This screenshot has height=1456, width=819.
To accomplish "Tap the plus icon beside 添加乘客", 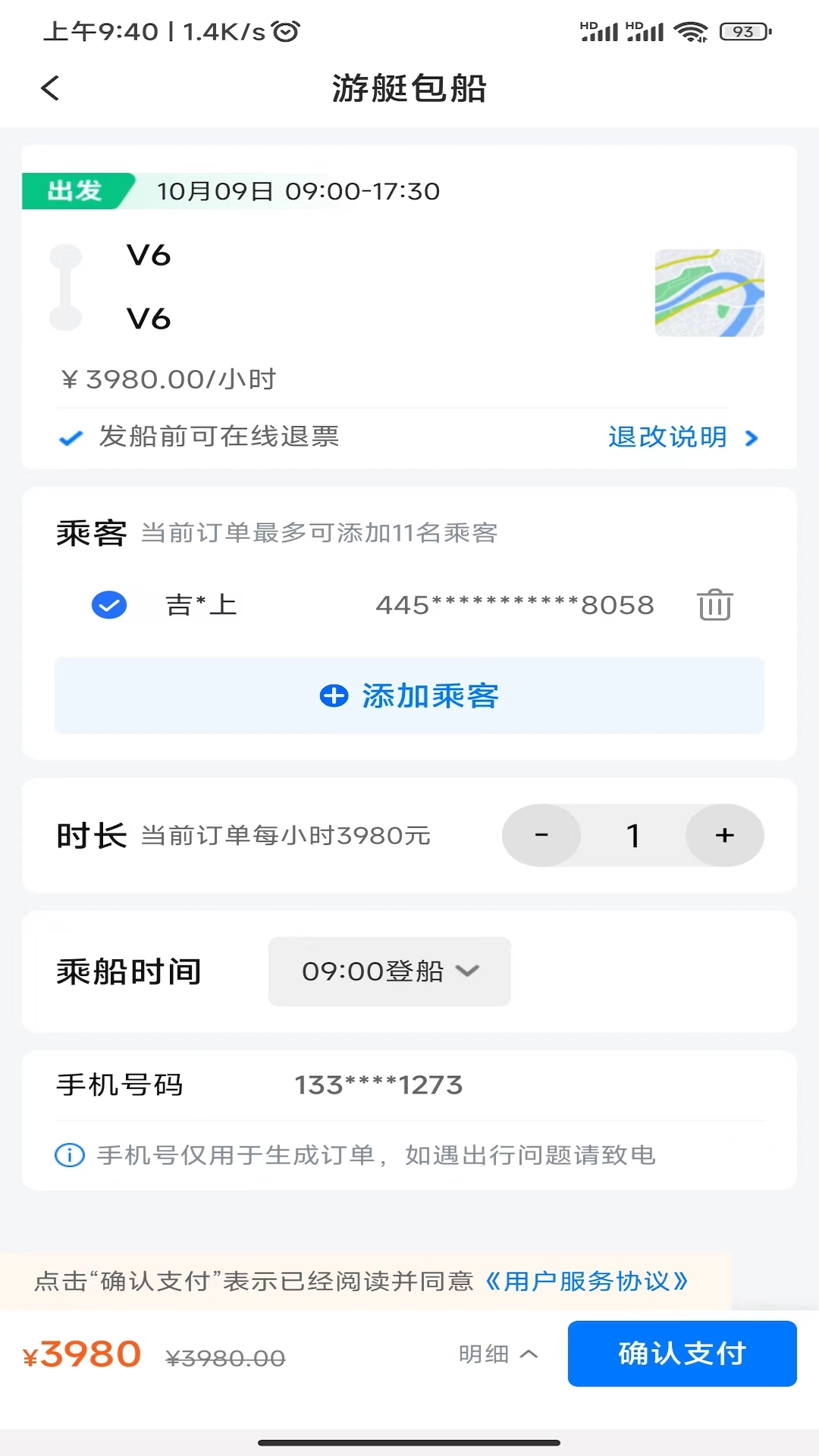I will coord(333,695).
